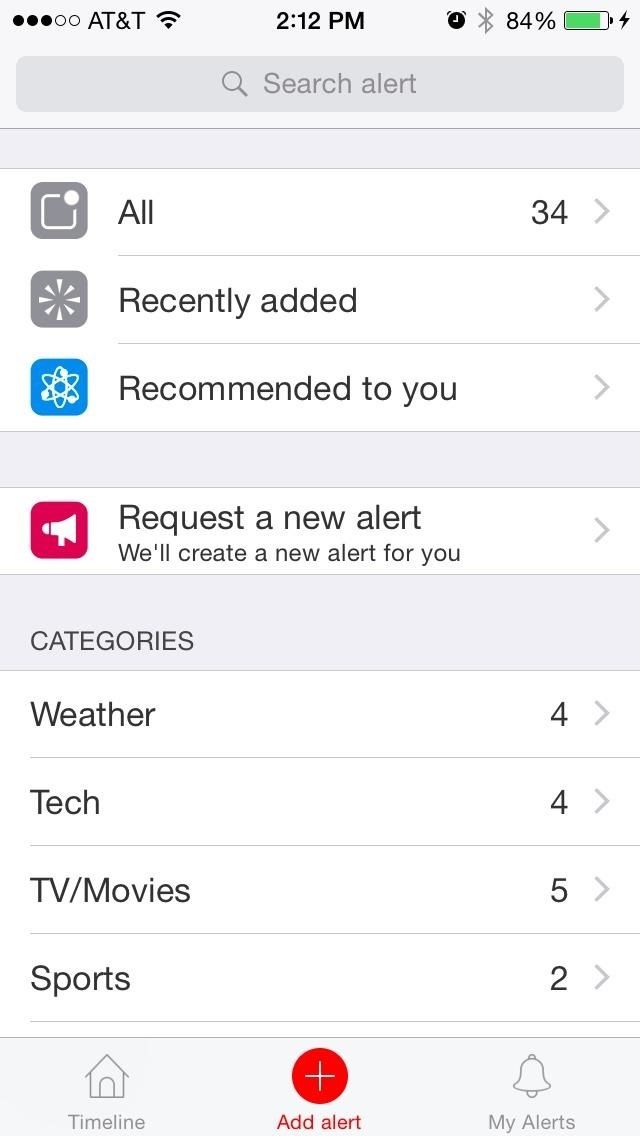This screenshot has width=640, height=1136.
Task: Open the Weather category
Action: 320,714
